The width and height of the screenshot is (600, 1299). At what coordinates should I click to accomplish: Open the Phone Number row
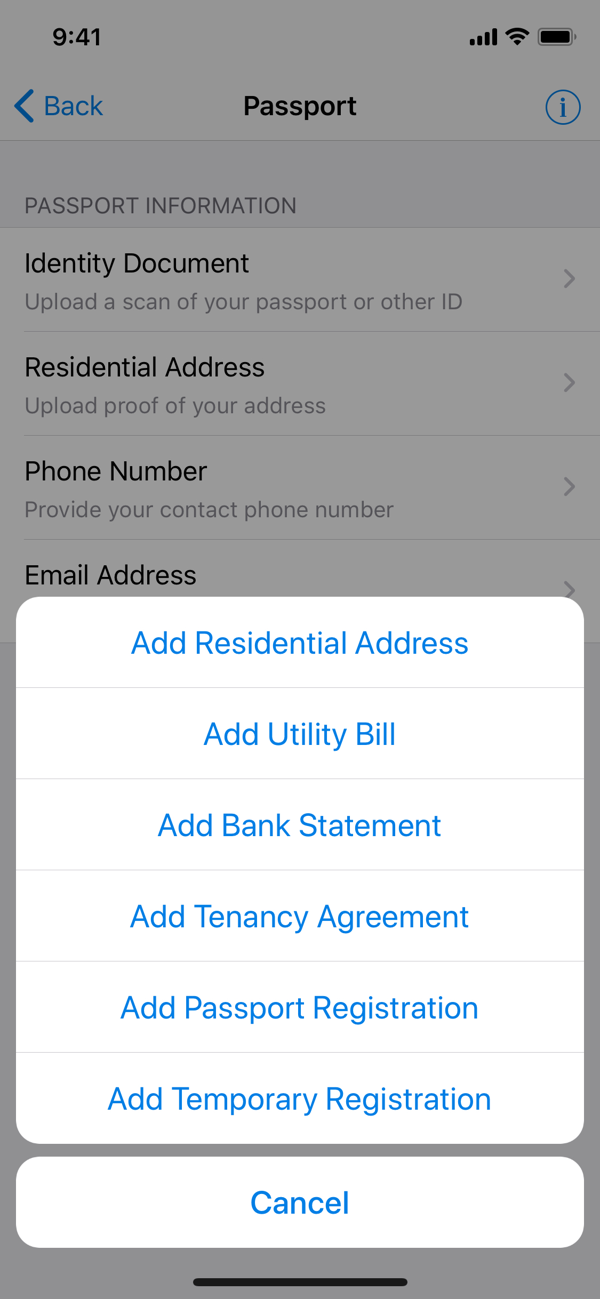point(300,488)
